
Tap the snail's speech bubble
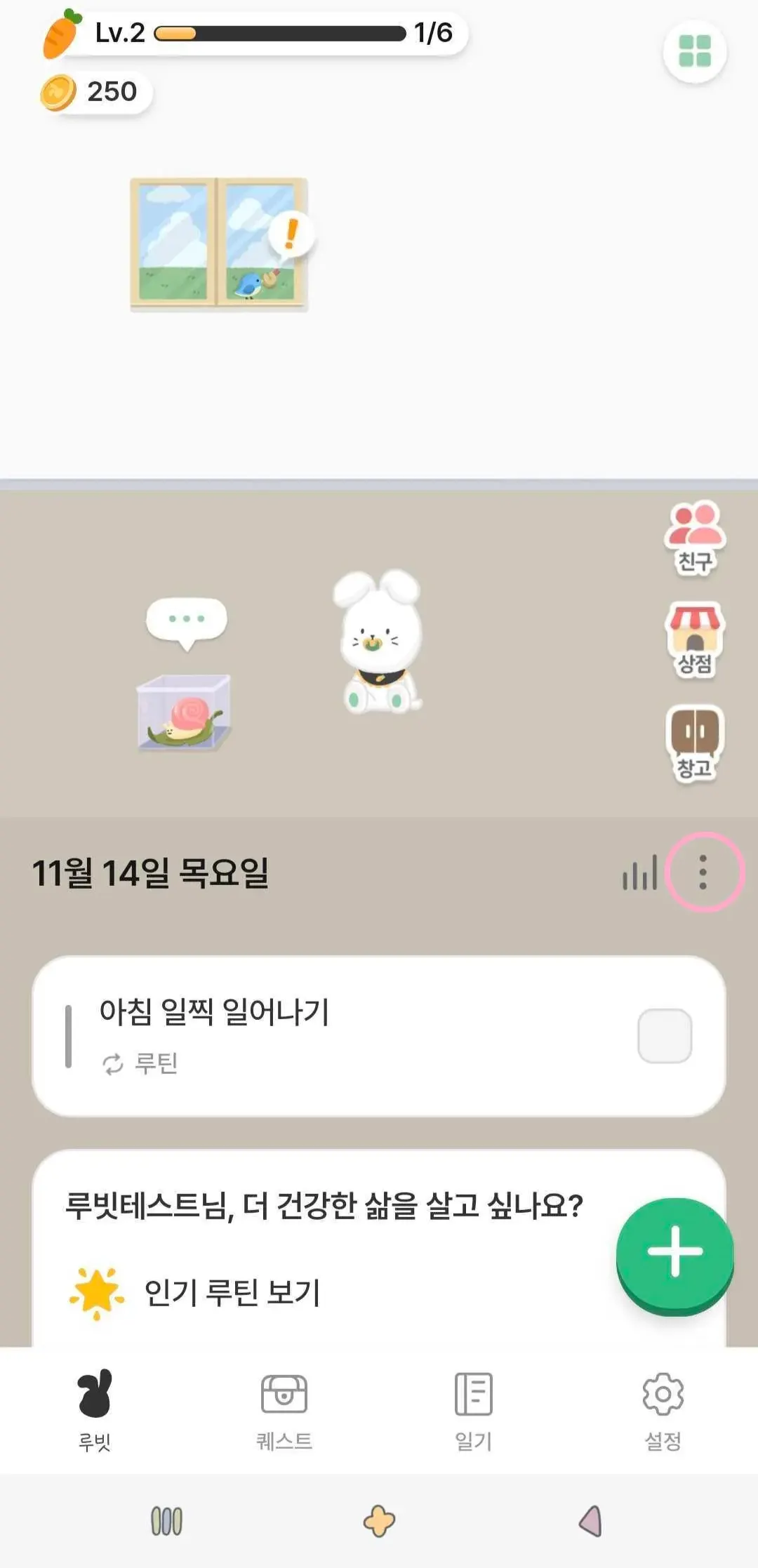point(186,620)
